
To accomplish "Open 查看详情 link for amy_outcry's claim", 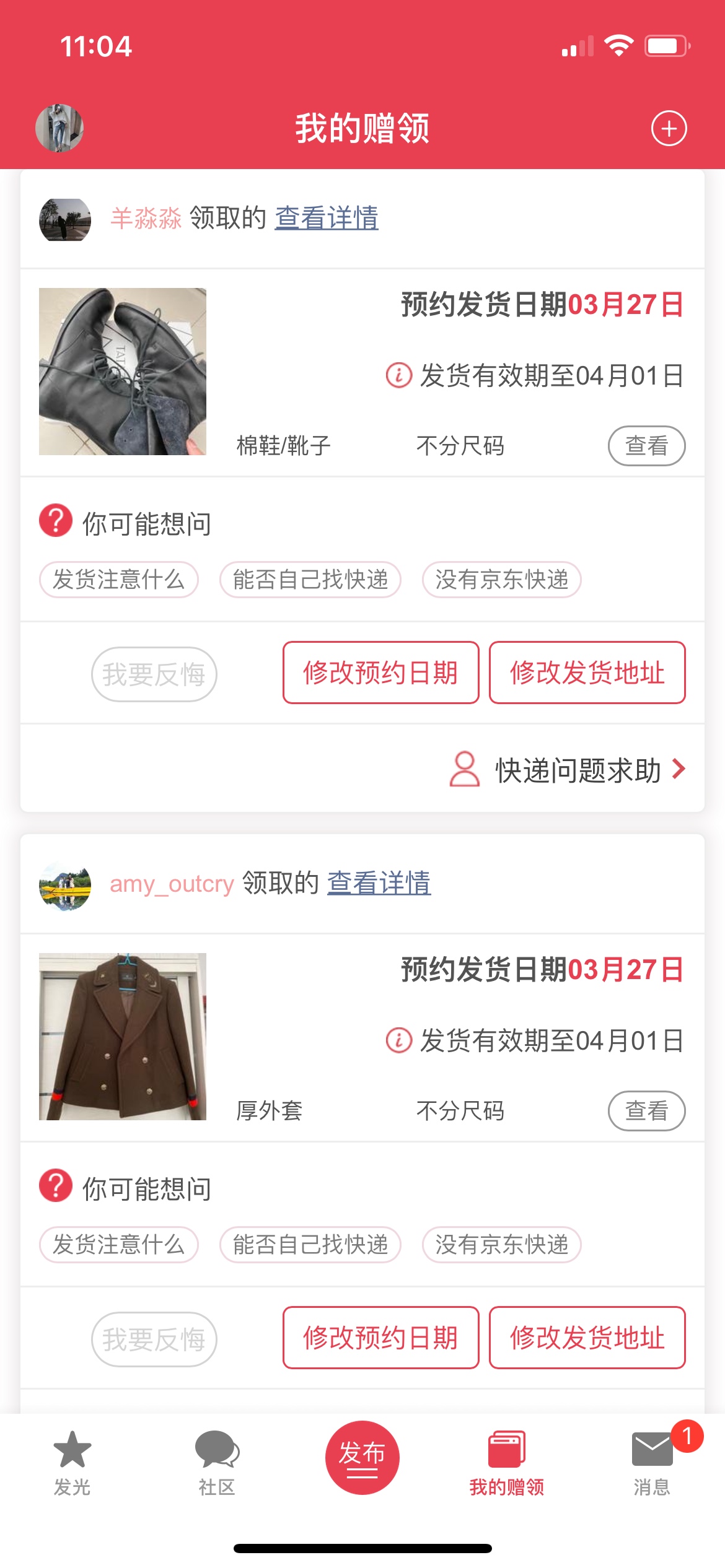I will 379,883.
